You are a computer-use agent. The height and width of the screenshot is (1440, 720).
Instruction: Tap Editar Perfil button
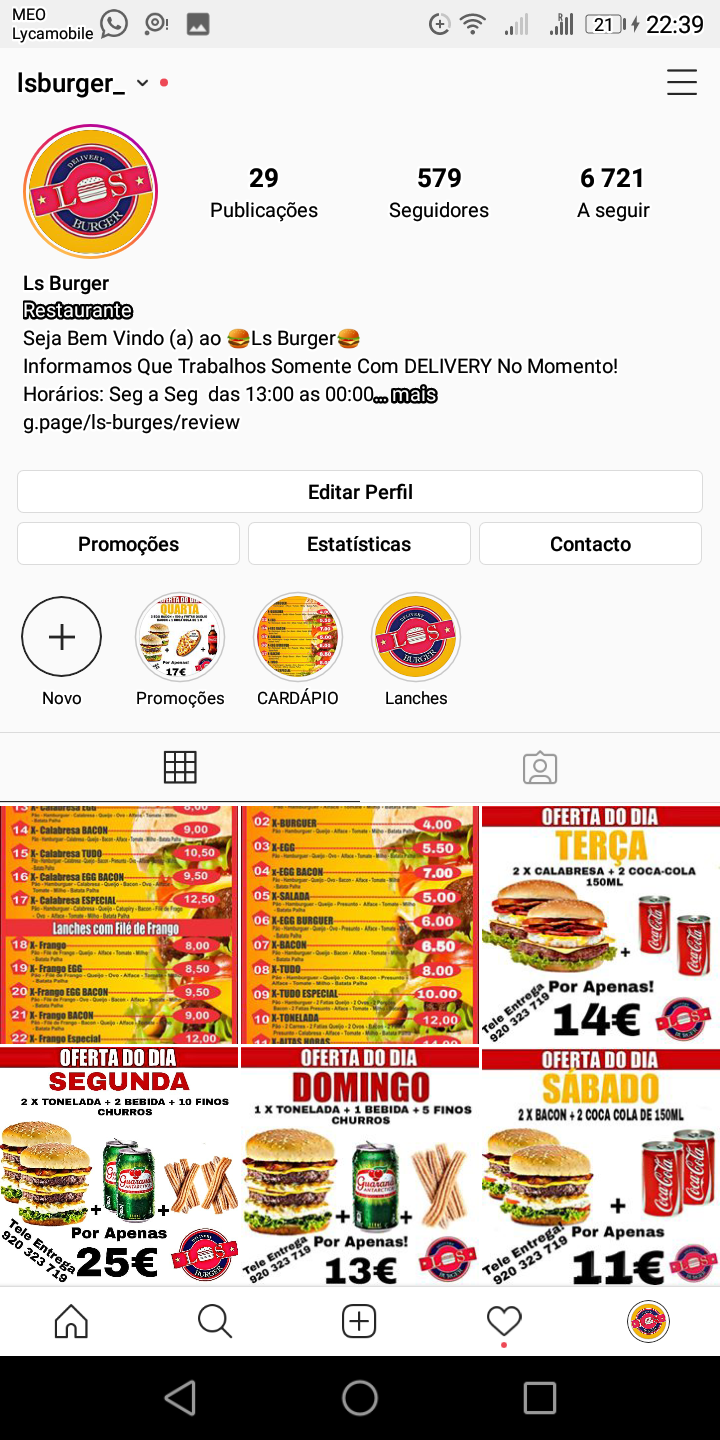point(360,492)
